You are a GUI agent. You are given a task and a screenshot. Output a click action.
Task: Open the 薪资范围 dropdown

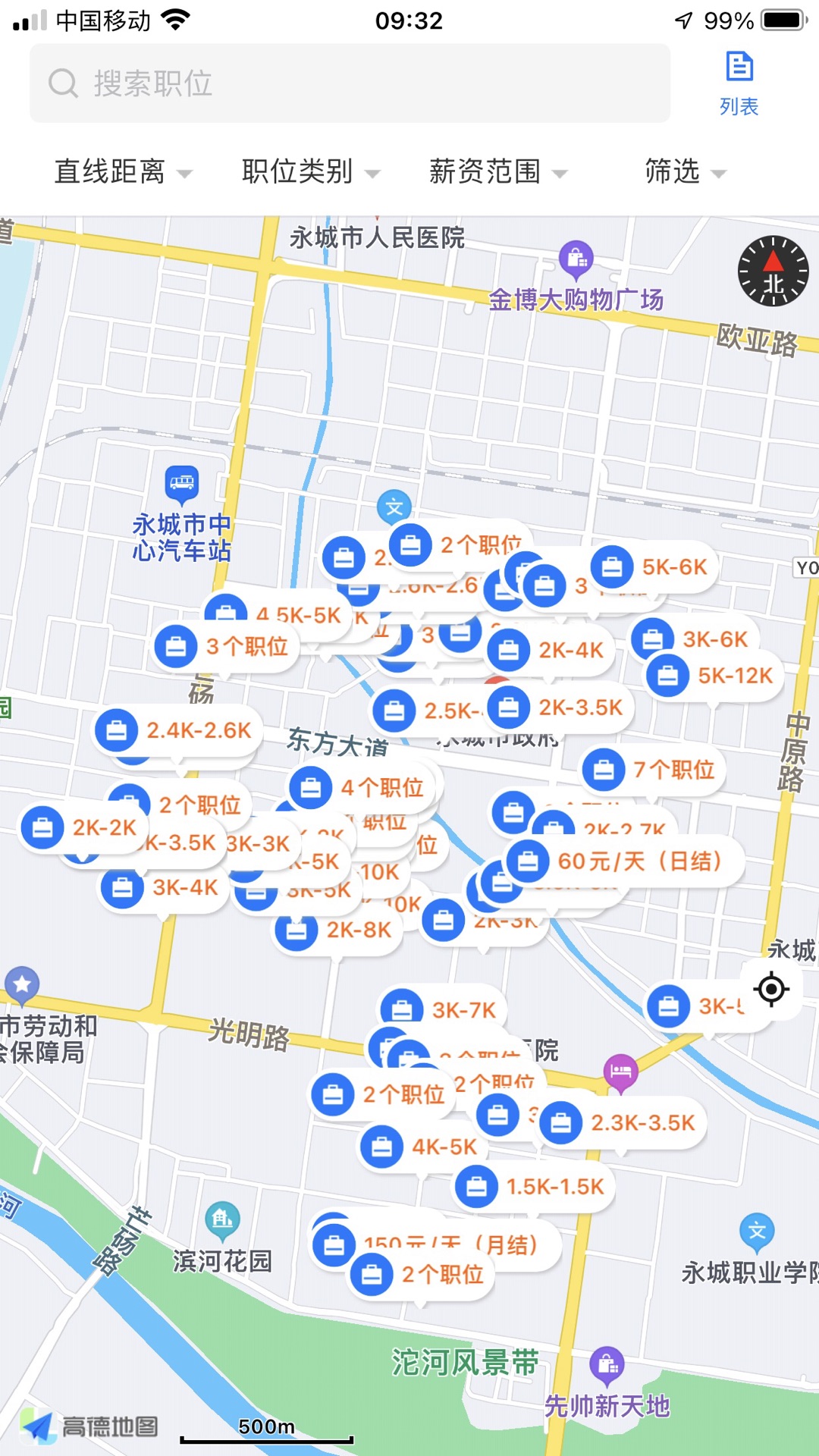click(x=497, y=172)
